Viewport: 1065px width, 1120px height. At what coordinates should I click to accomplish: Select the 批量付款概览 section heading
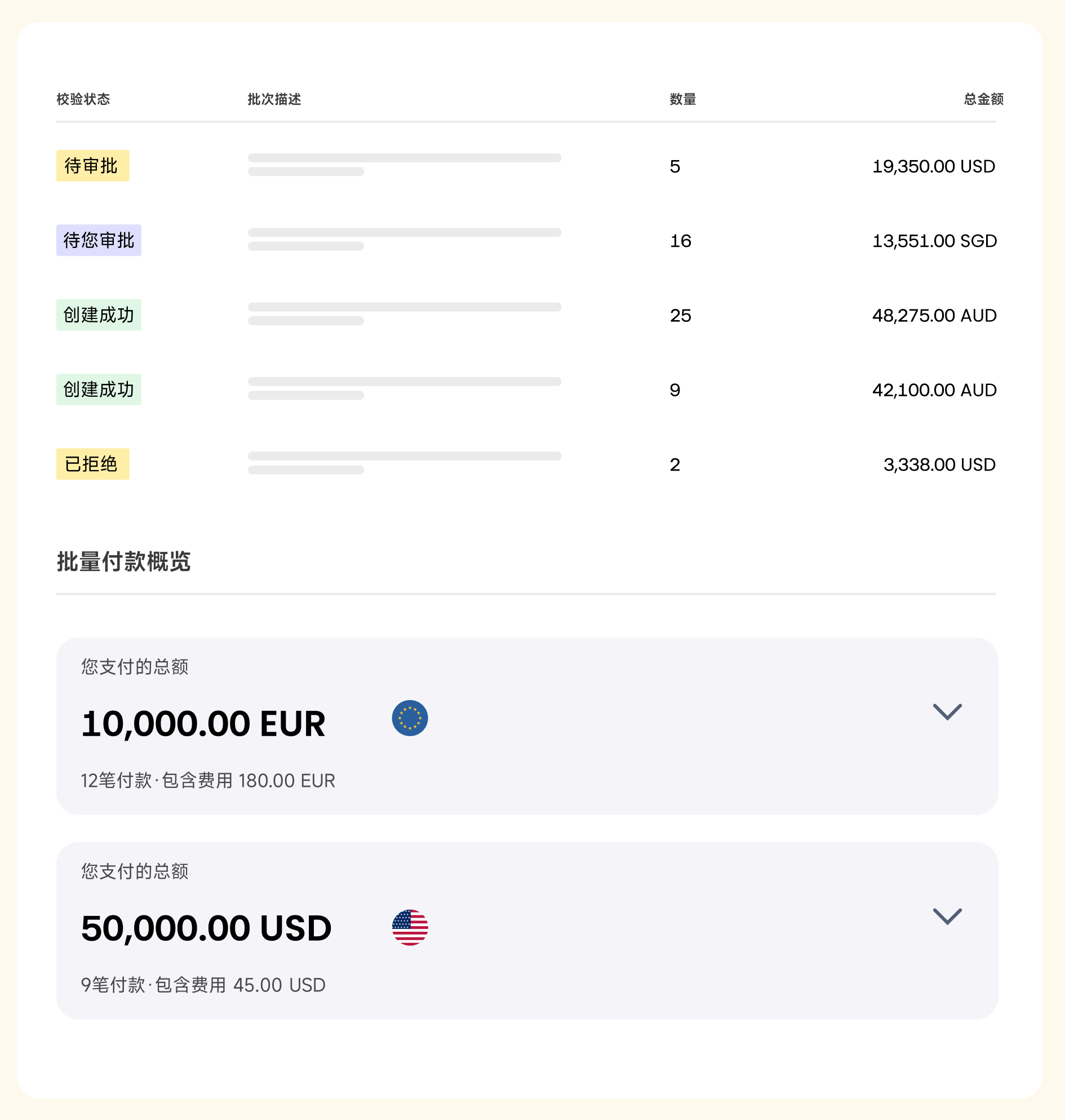(125, 563)
